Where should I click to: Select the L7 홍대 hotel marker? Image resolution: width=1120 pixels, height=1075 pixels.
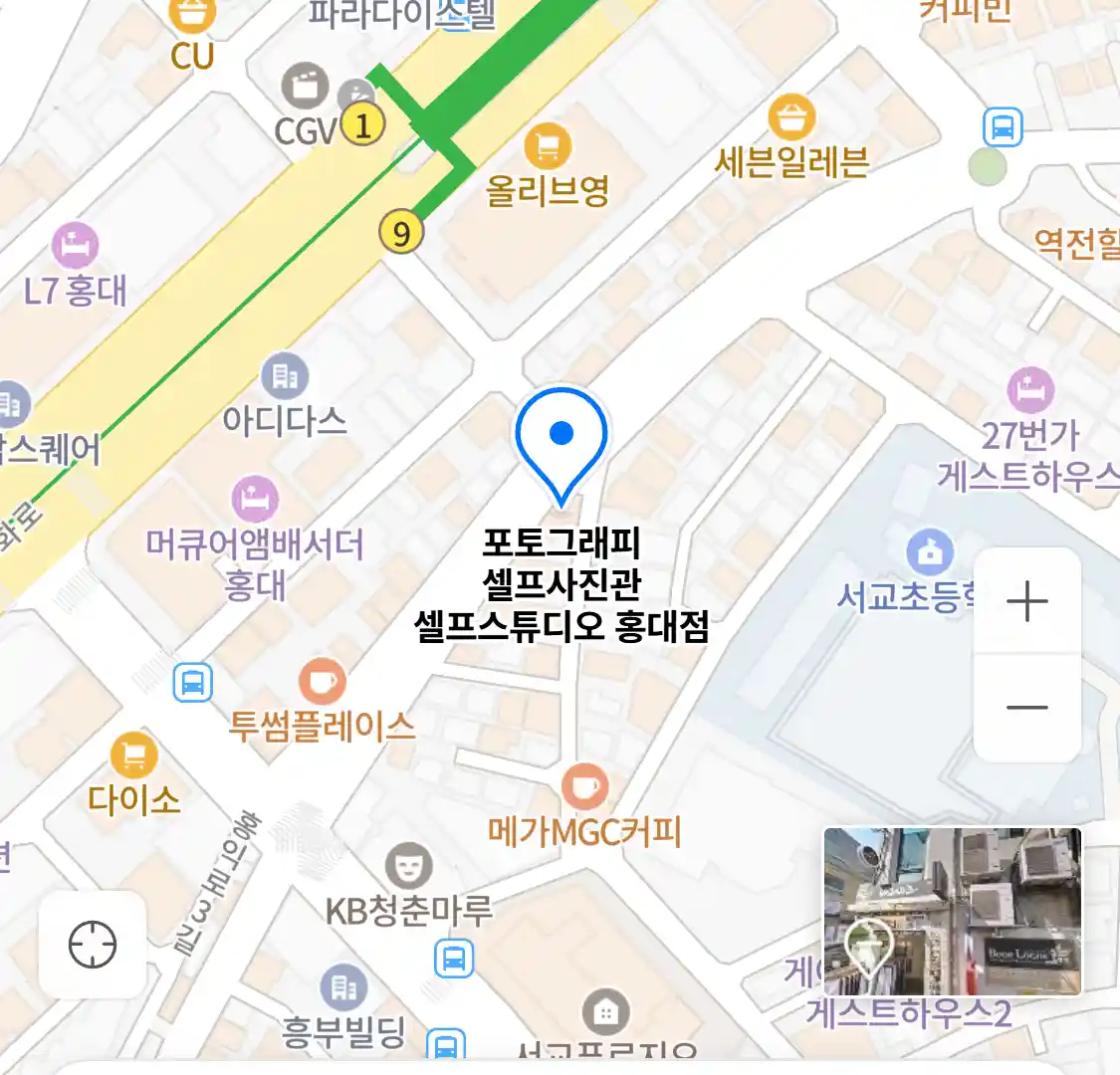pos(76,246)
